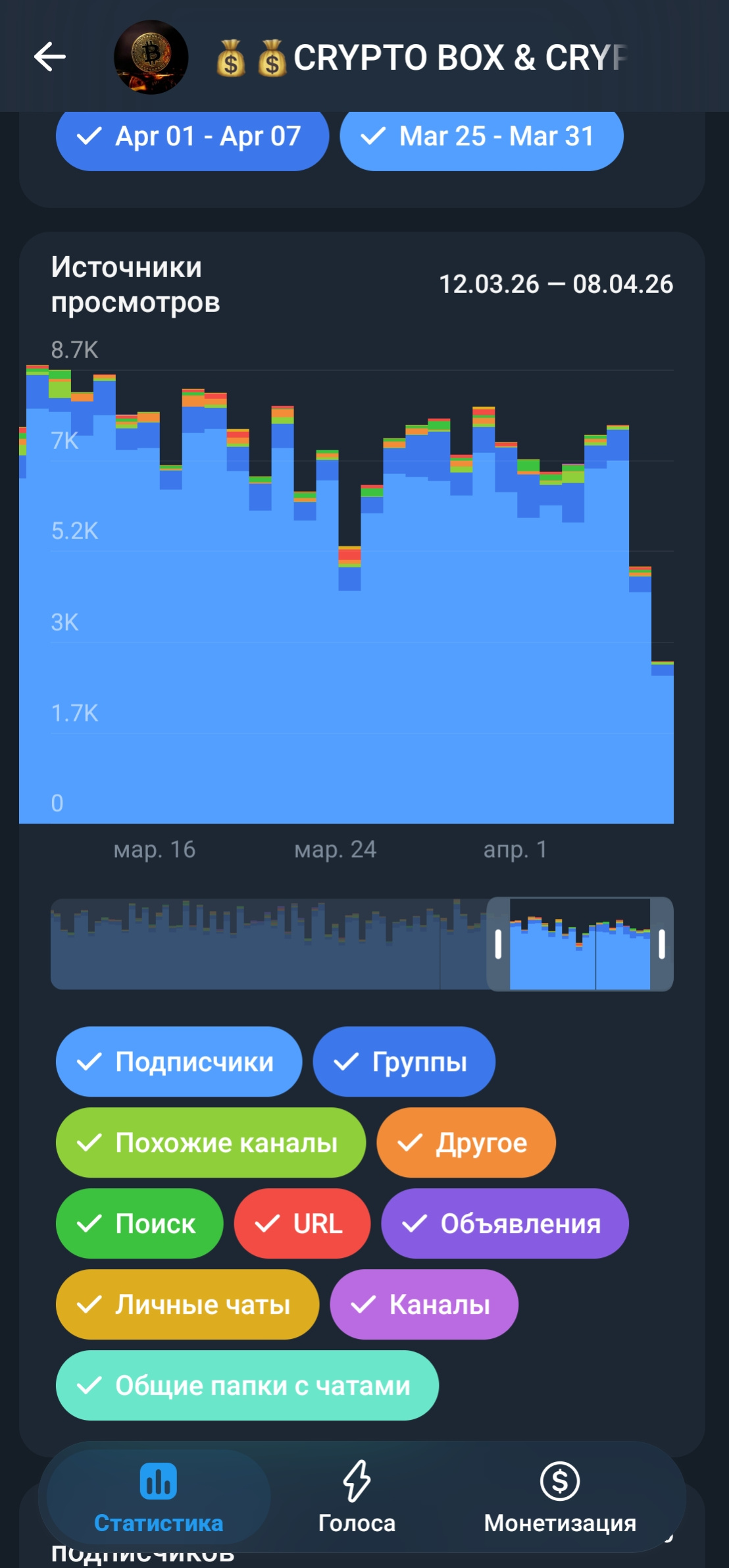Turn off the URL source chip
Image resolution: width=729 pixels, height=1568 pixels.
coord(302,1224)
